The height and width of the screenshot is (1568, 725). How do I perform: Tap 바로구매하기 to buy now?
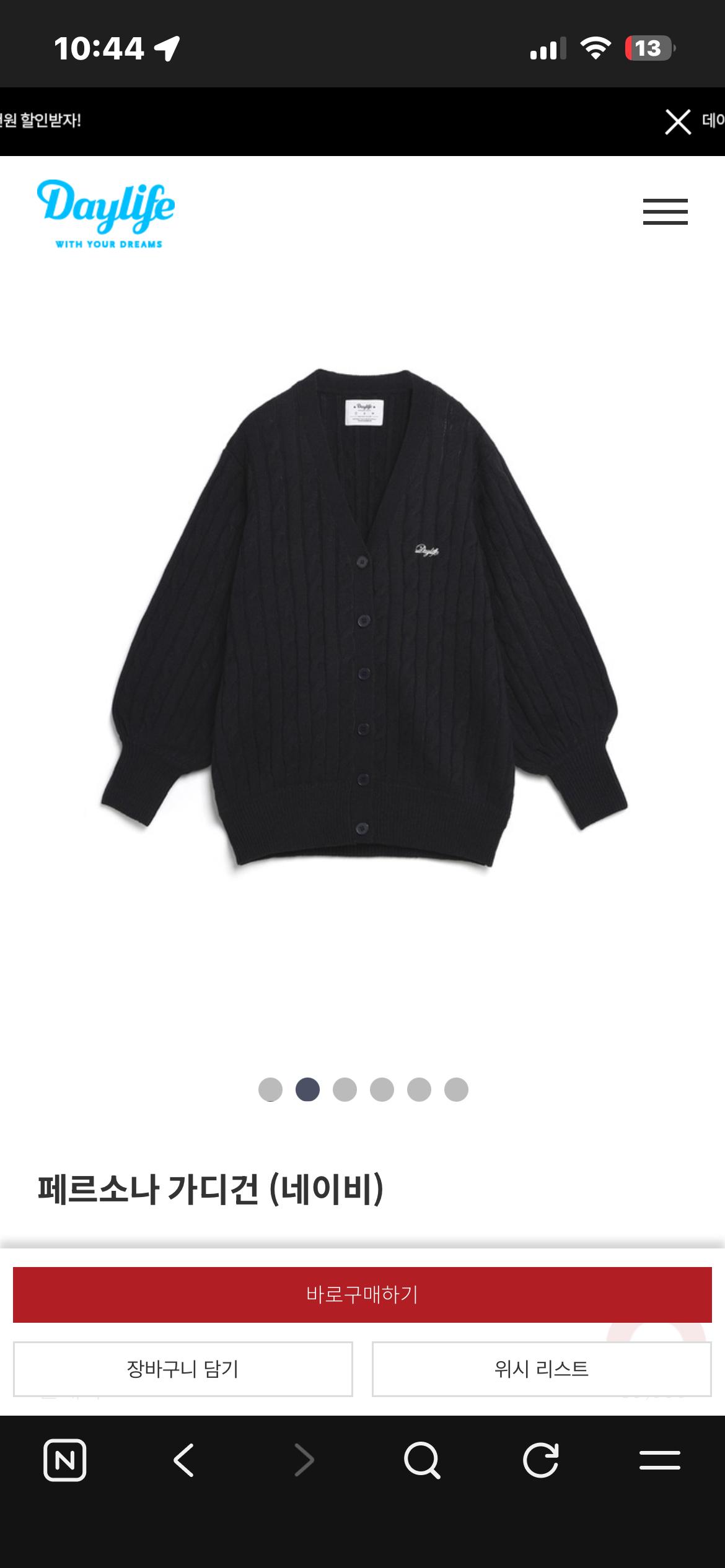point(362,1294)
